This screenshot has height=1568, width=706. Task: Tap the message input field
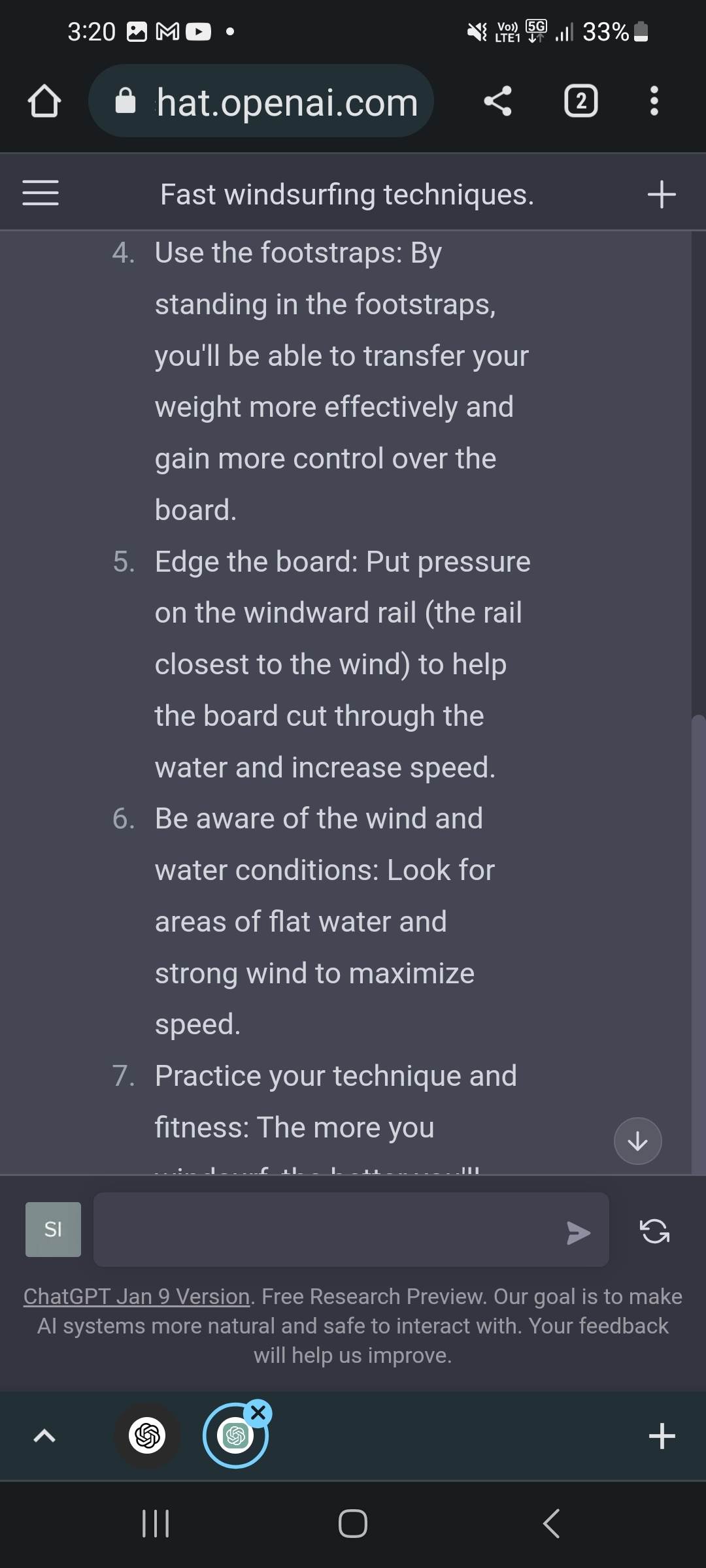pos(340,1229)
